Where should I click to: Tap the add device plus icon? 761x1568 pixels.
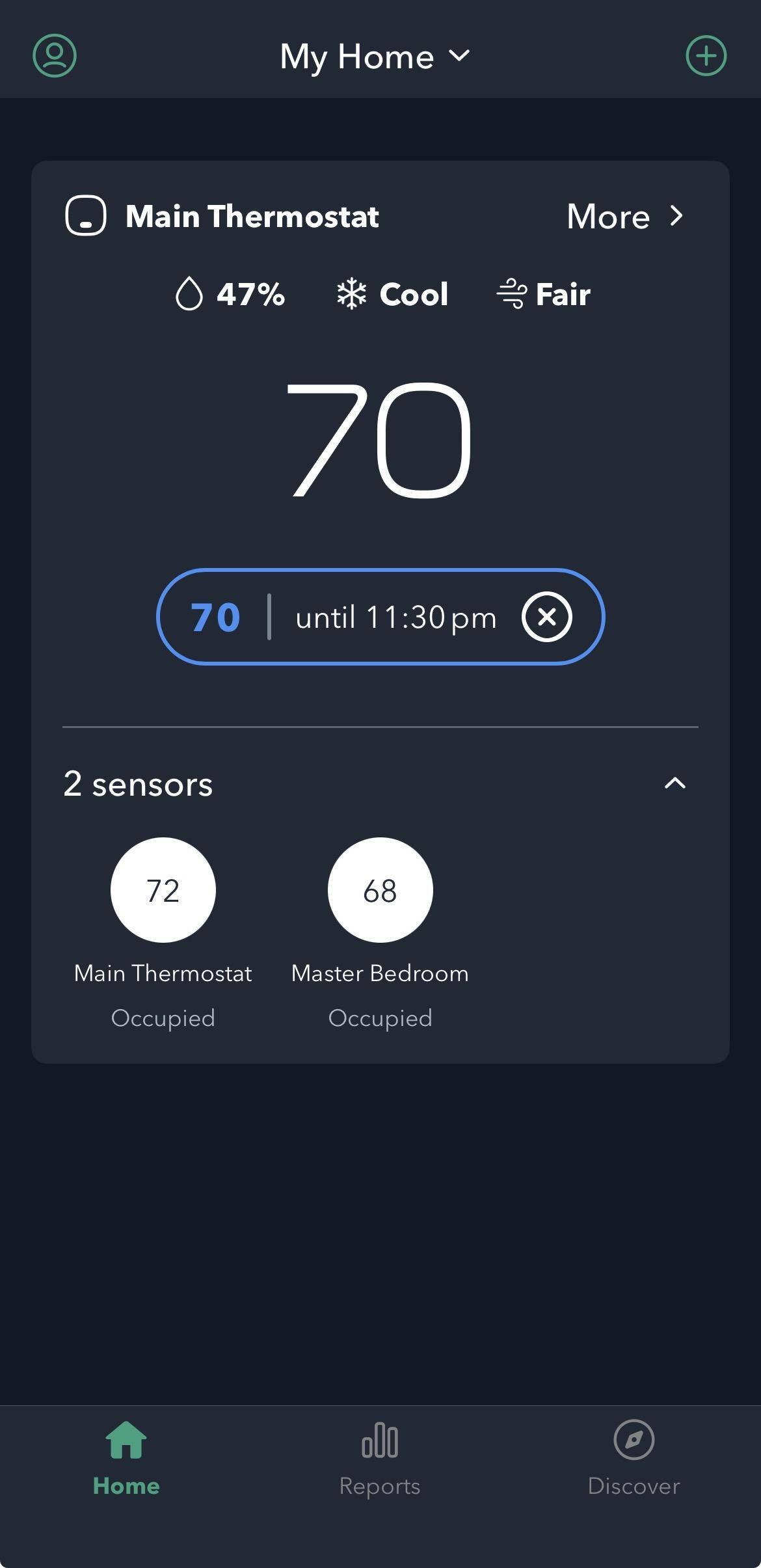click(706, 56)
